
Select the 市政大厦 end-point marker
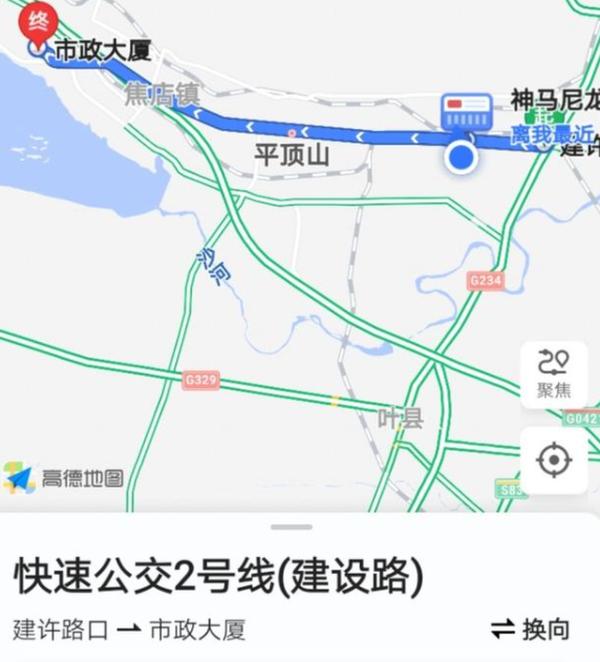(38, 30)
